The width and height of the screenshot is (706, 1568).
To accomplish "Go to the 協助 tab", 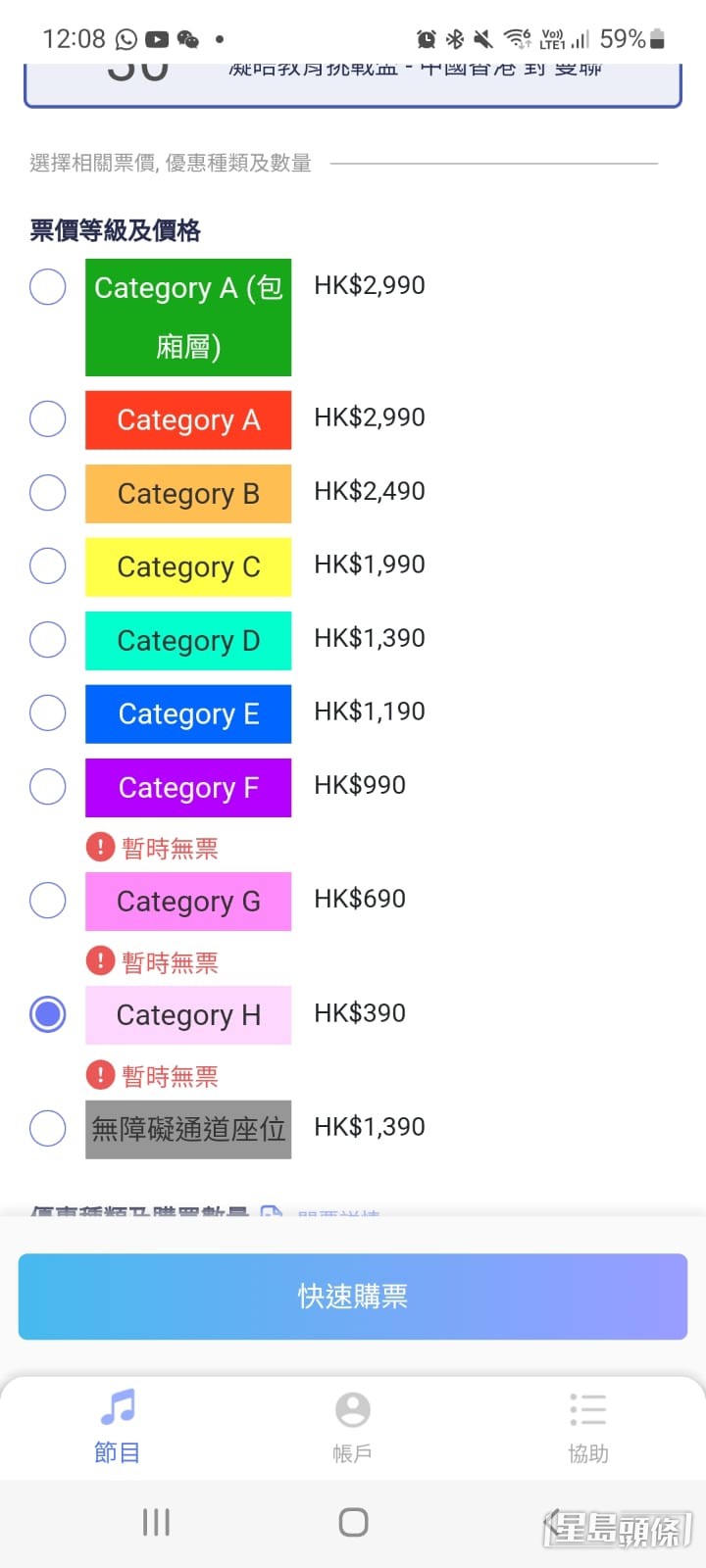I will [588, 1426].
